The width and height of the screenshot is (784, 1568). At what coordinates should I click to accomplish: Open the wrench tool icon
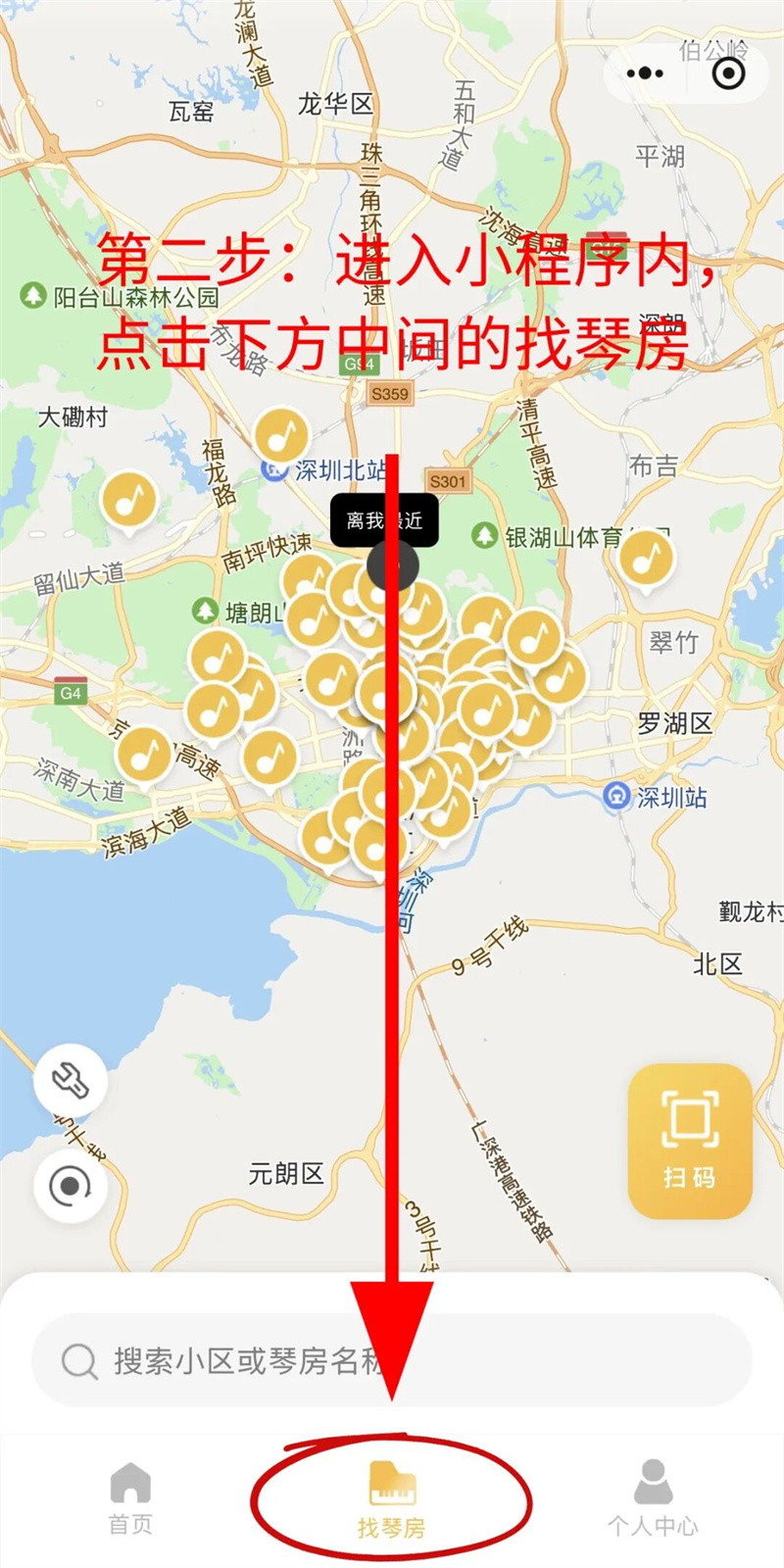[70, 1081]
